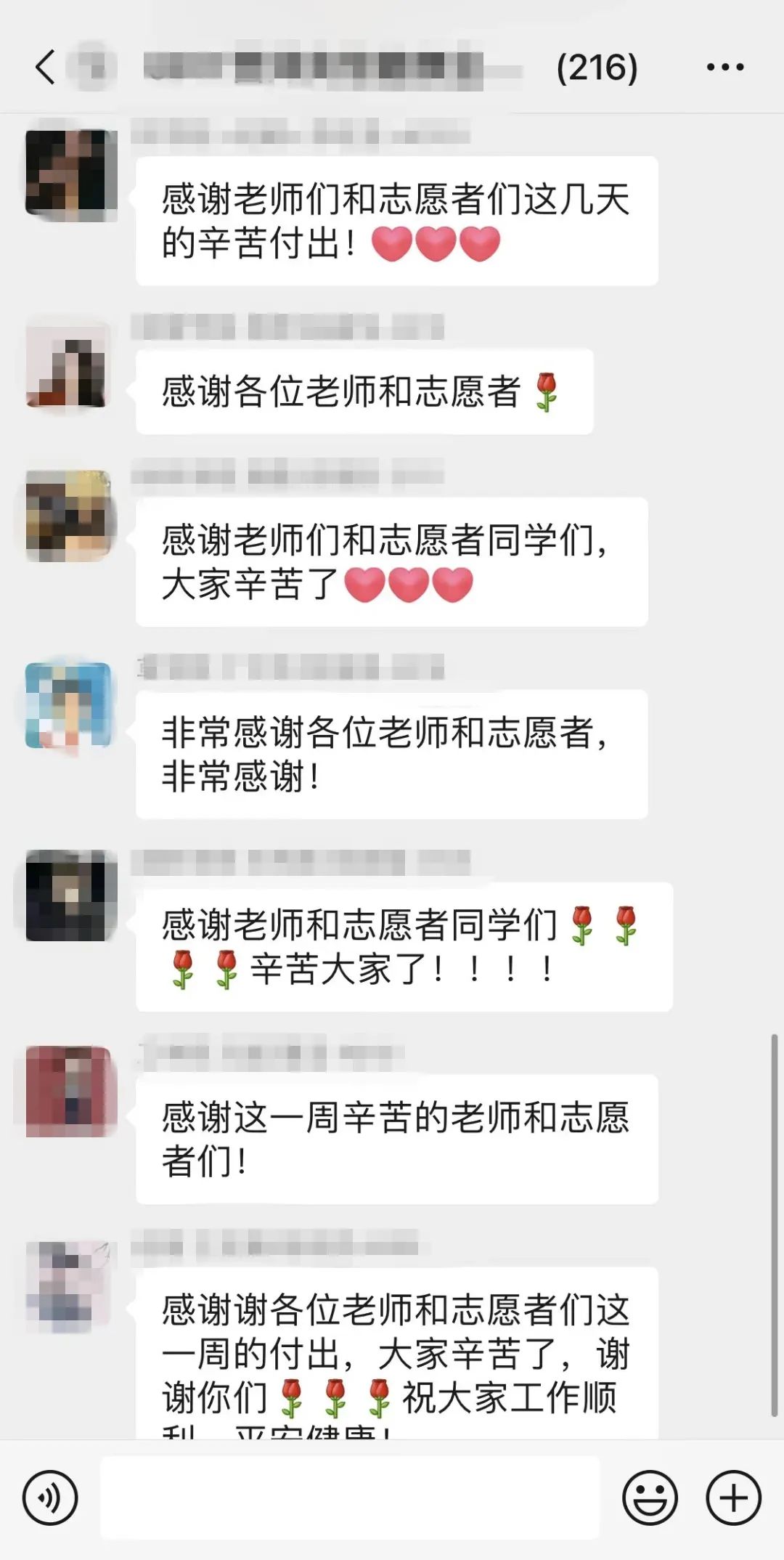This screenshot has height=1560, width=784.
Task: Switch to voice message input
Action: coord(49,1498)
